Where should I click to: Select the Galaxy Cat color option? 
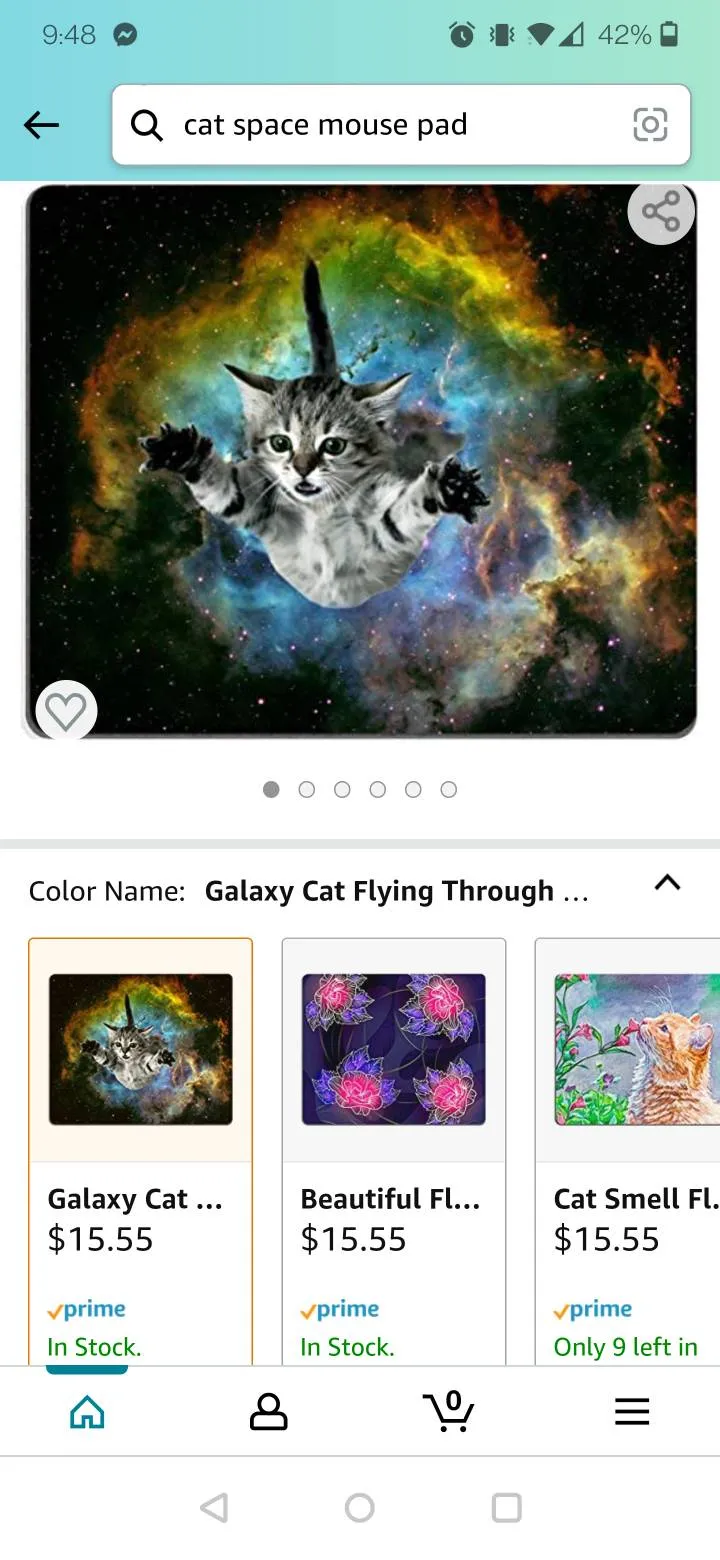[140, 1150]
